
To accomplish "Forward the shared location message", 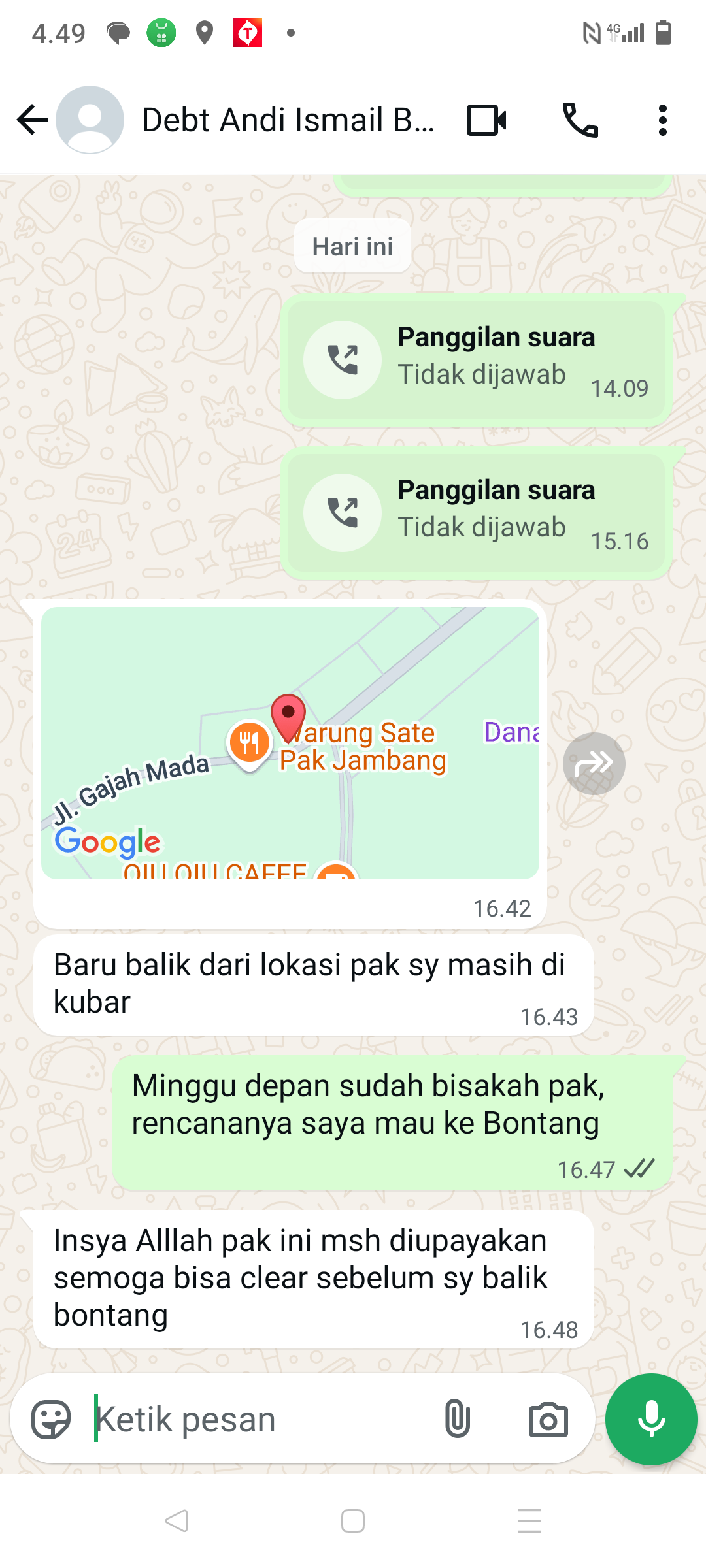I will [594, 764].
